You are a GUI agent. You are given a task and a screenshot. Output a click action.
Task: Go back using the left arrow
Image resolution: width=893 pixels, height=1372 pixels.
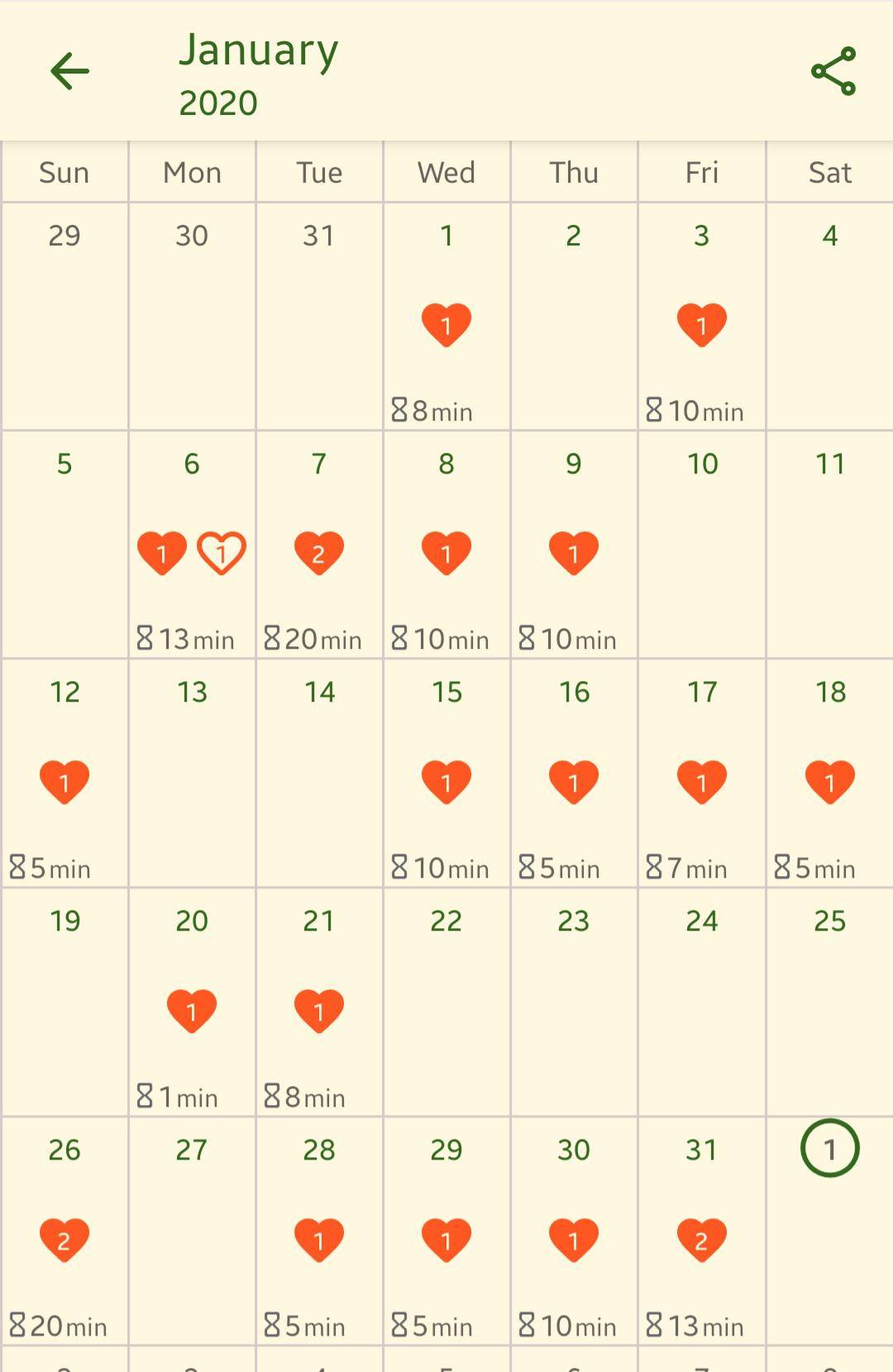[x=69, y=70]
